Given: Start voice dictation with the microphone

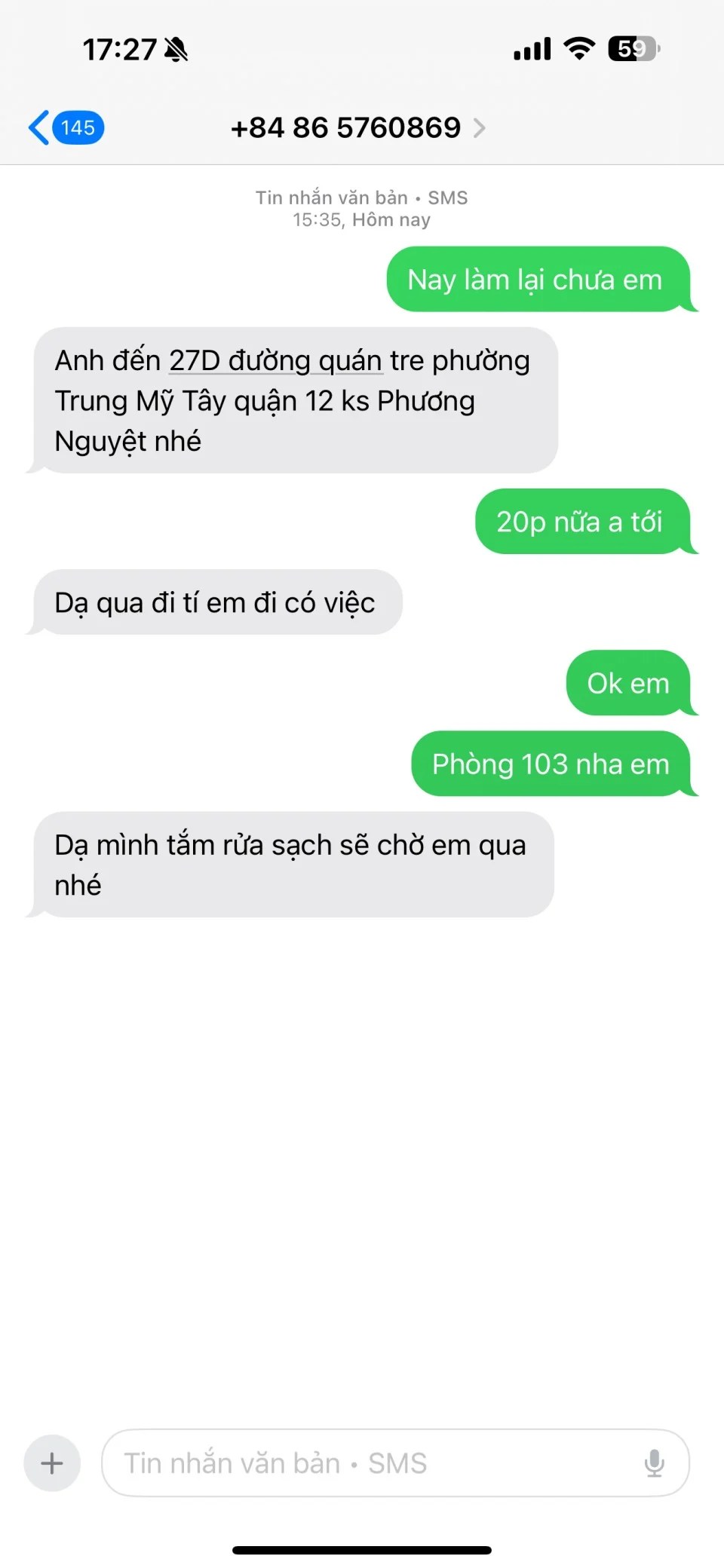Looking at the screenshot, I should click(x=654, y=1463).
